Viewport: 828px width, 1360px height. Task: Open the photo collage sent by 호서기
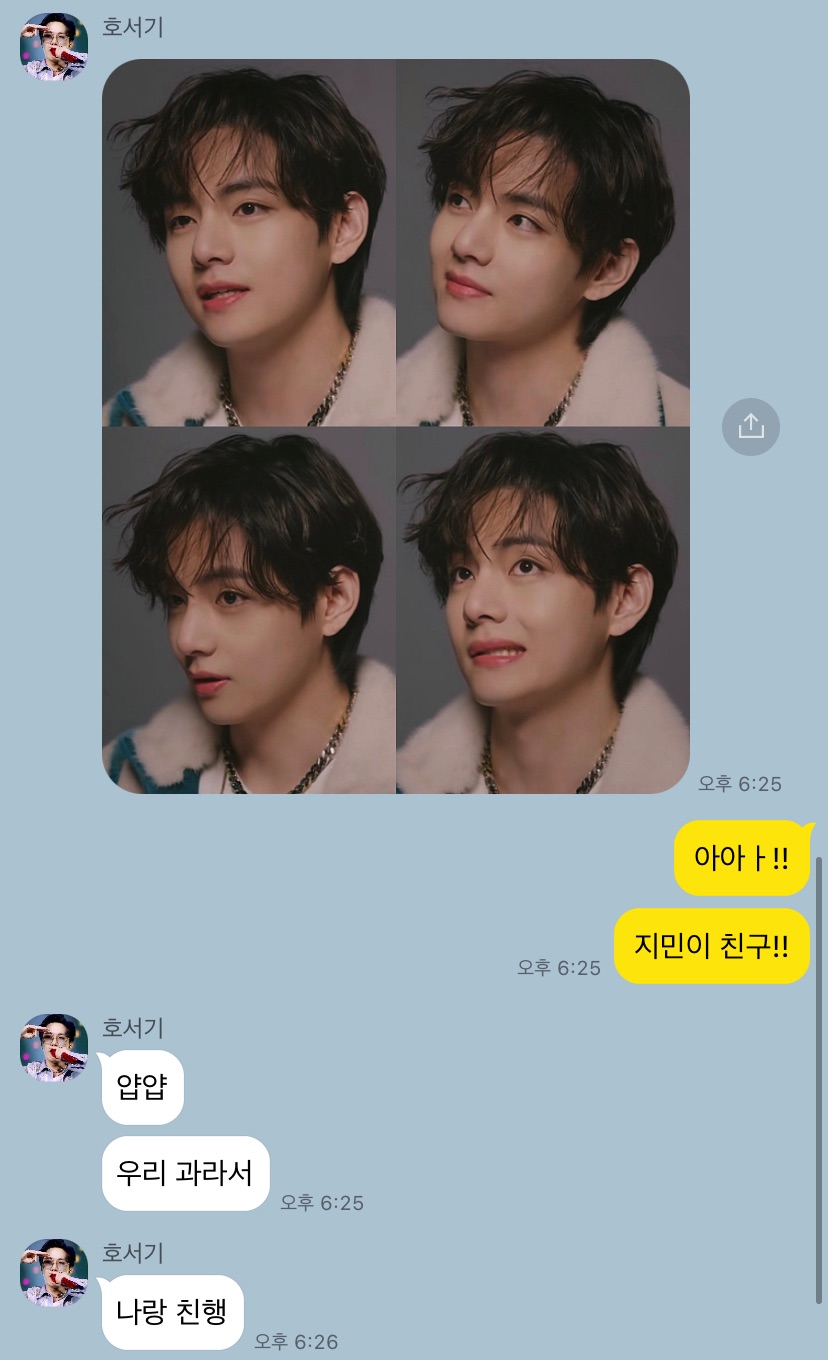396,426
